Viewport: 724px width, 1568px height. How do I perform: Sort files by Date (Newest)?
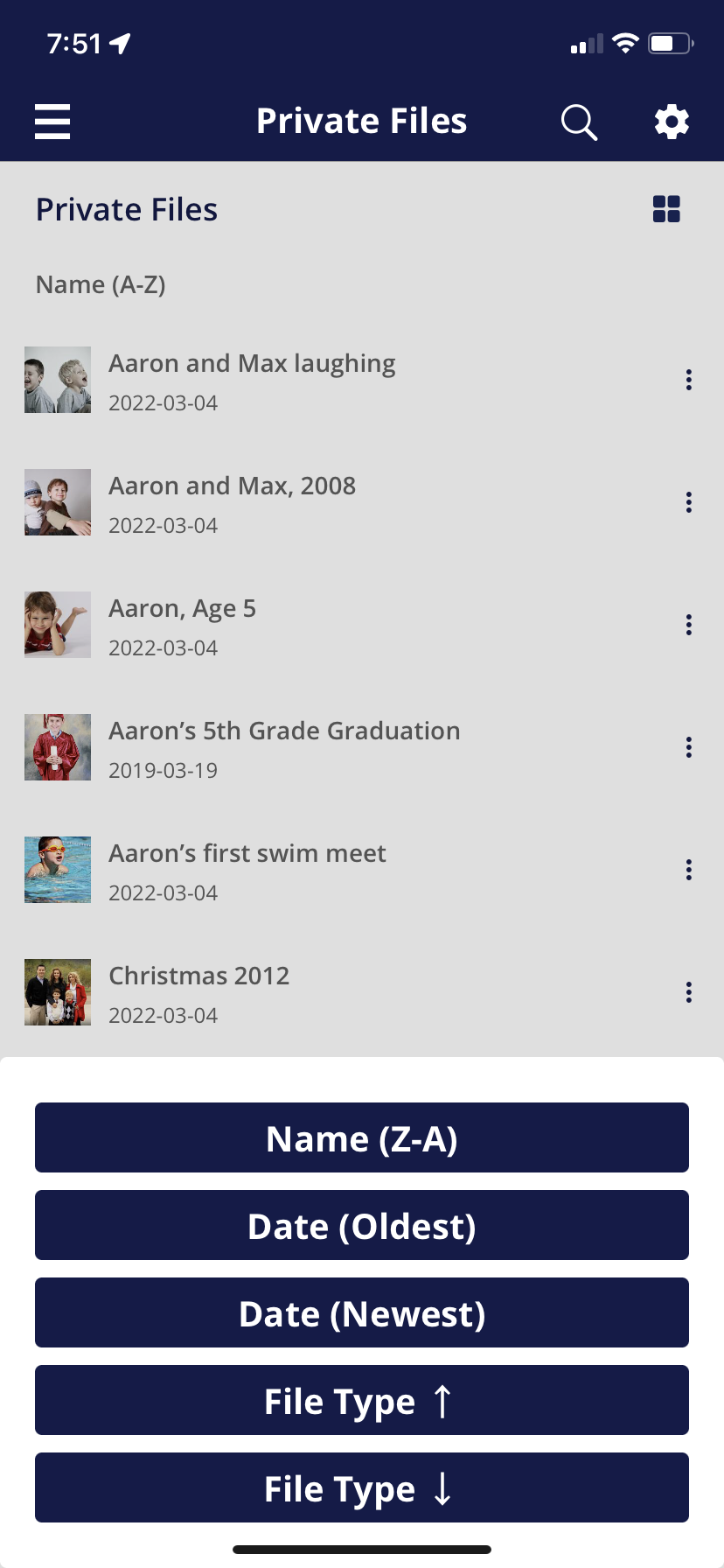pos(362,1312)
